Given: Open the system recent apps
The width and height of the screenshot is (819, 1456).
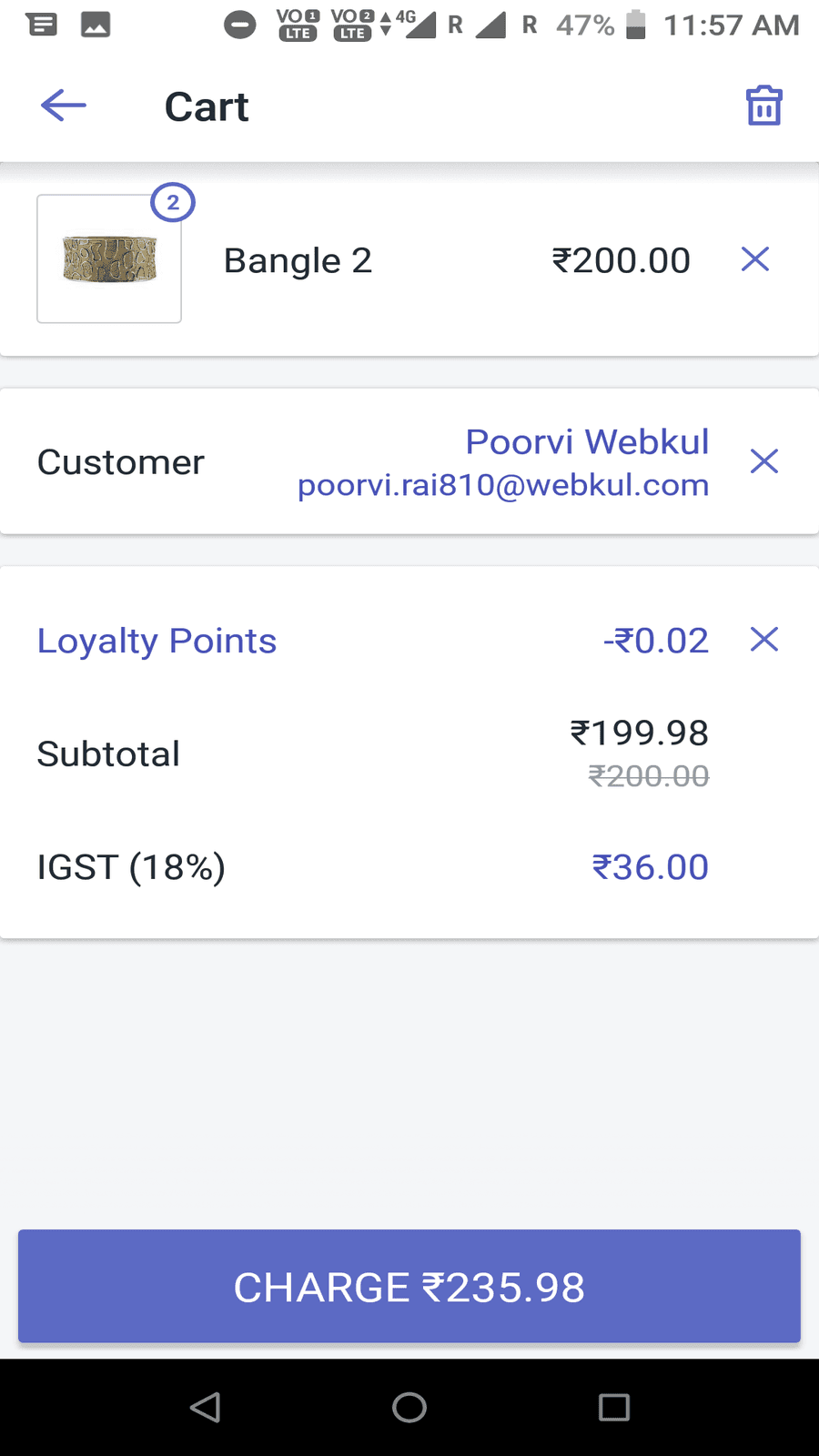Looking at the screenshot, I should coord(614,1407).
